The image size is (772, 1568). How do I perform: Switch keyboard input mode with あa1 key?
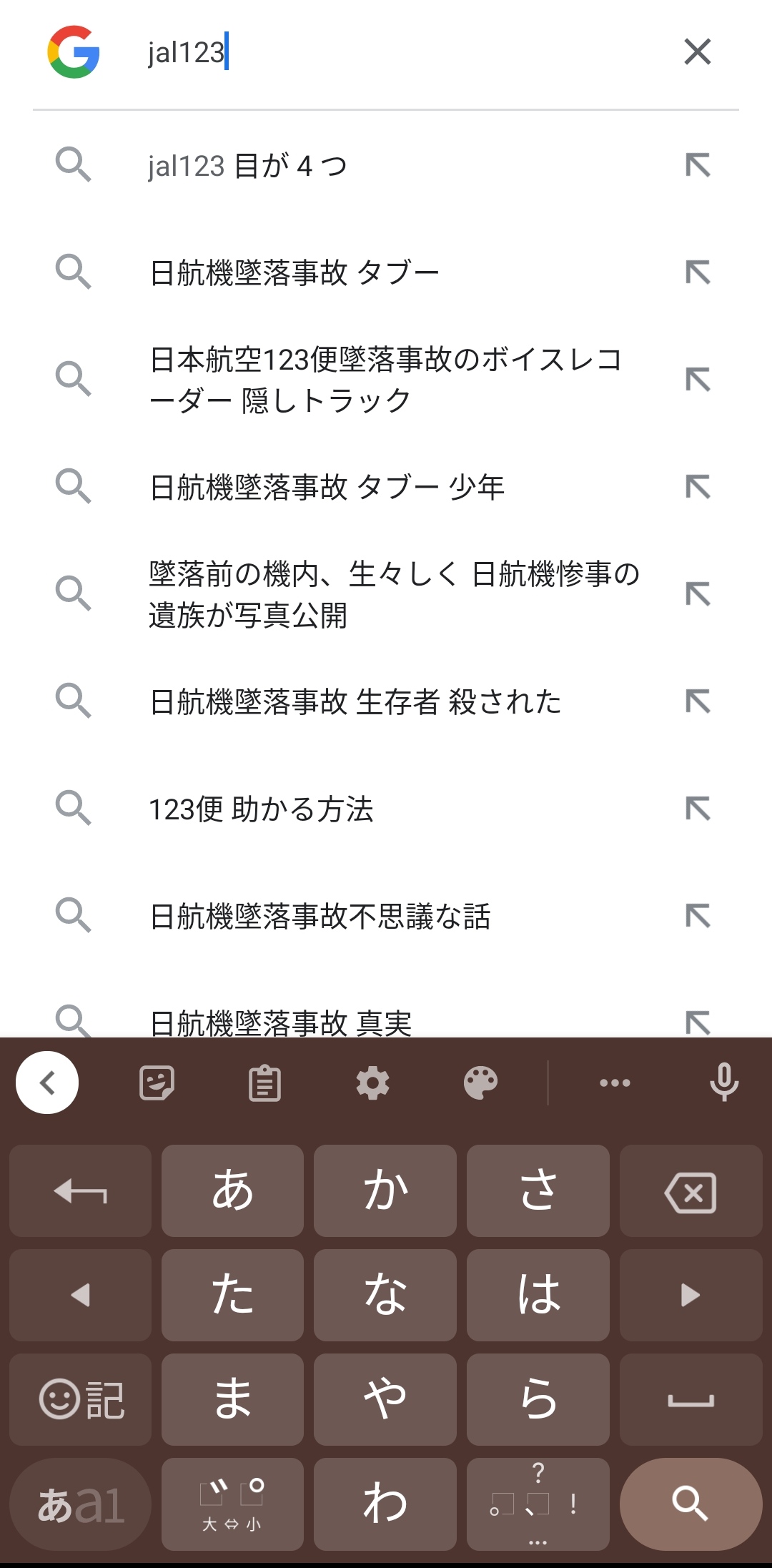(x=81, y=1503)
